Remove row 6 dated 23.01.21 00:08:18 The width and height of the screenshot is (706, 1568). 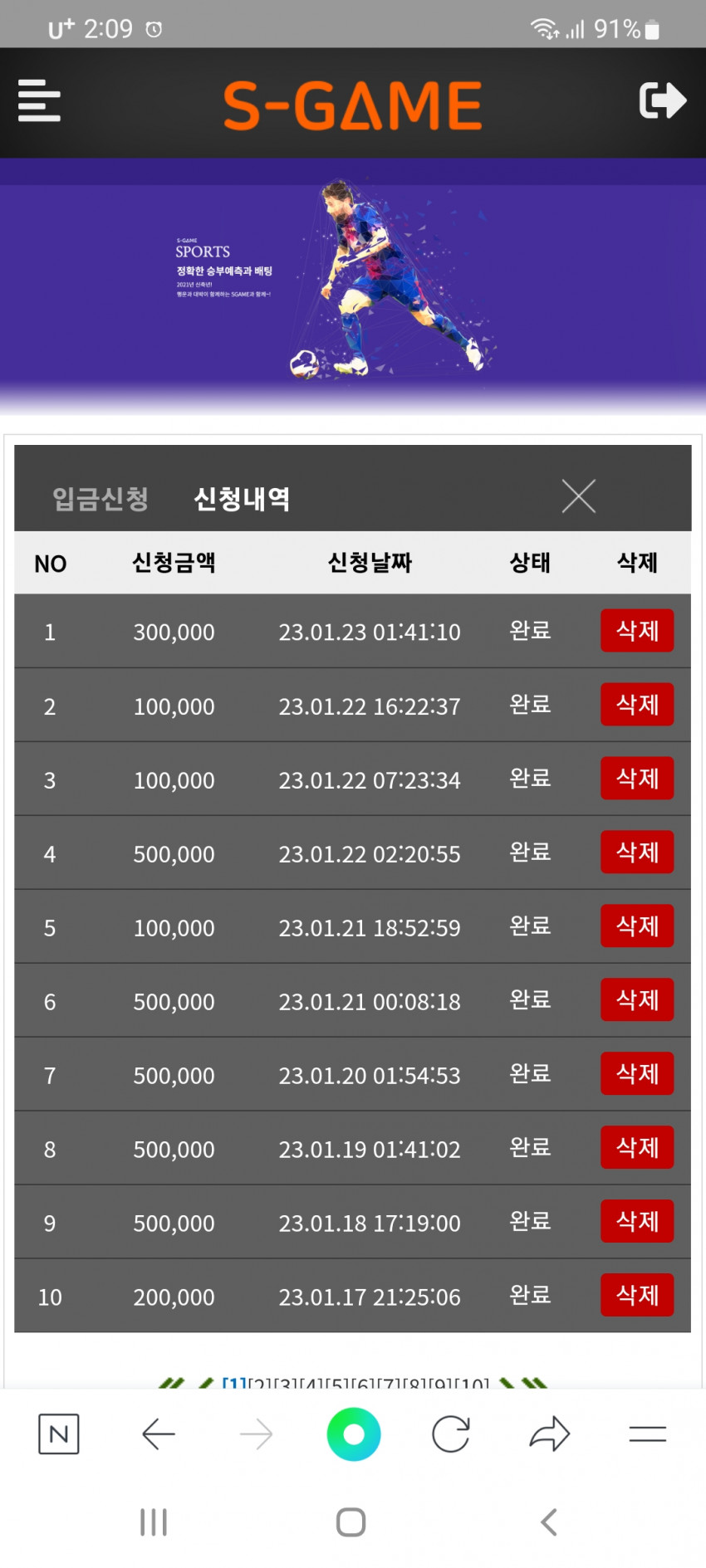tap(637, 1000)
